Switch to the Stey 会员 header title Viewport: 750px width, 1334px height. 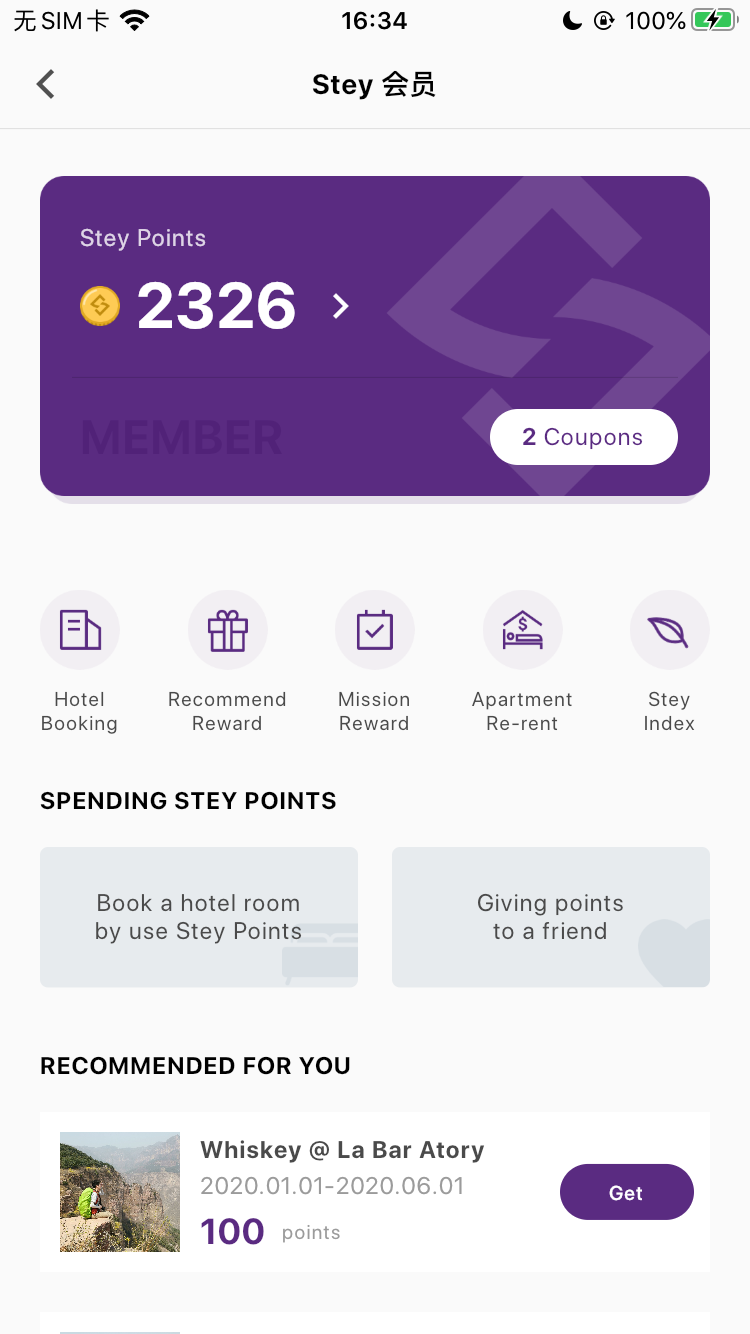tap(374, 84)
